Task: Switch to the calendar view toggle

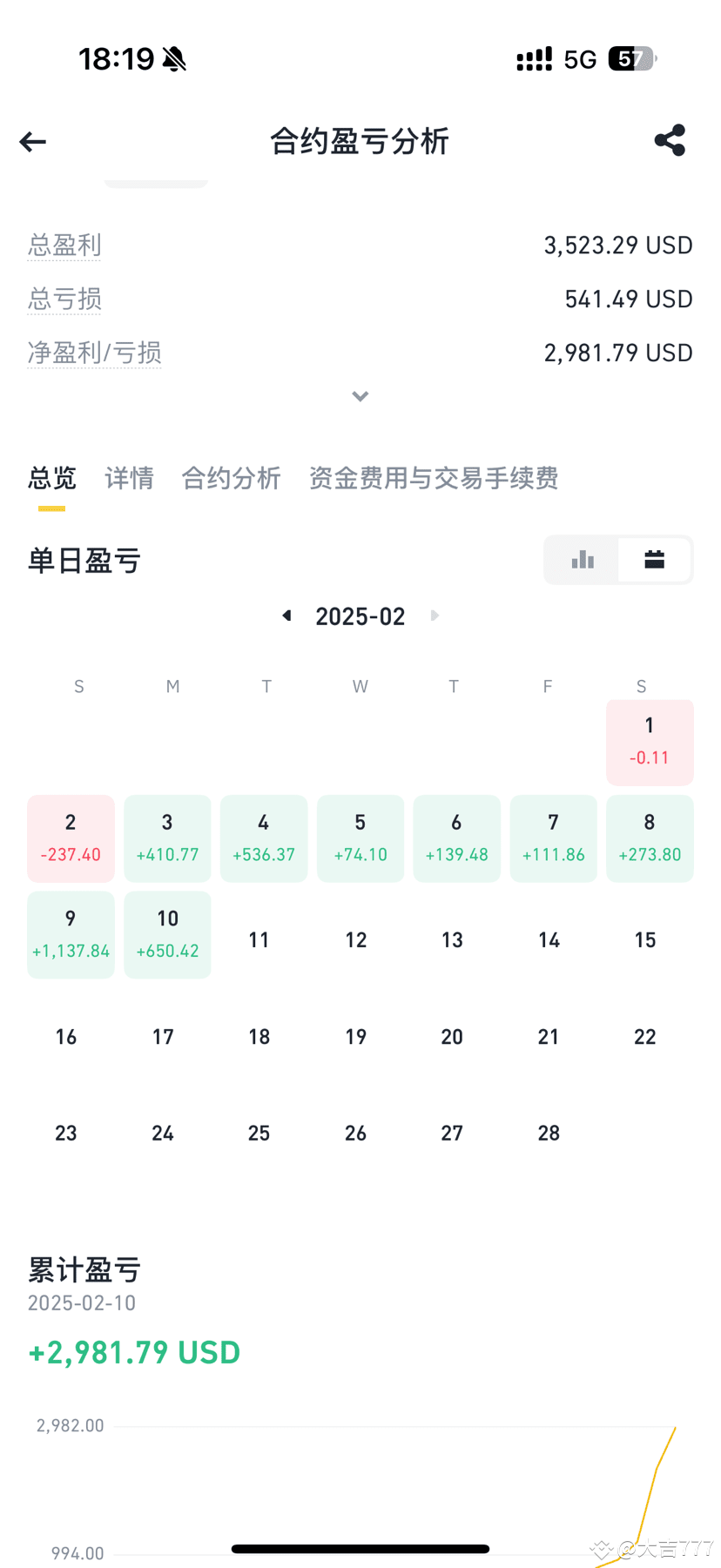Action: 654,559
